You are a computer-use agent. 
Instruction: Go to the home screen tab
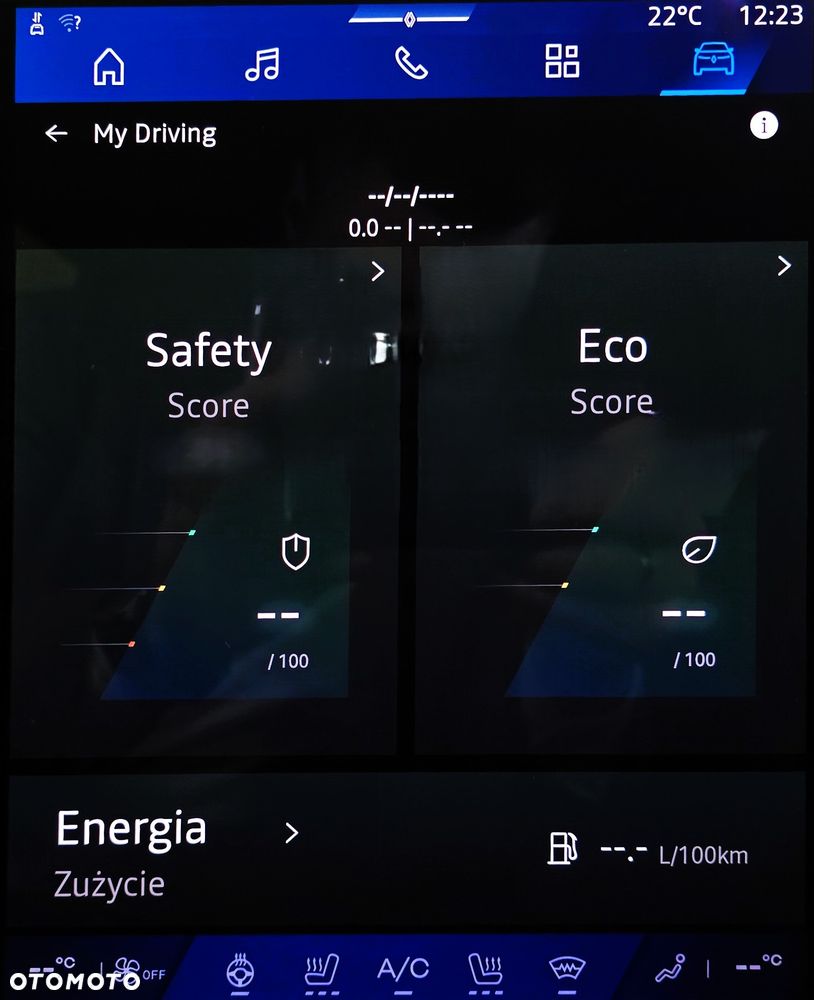tap(109, 65)
